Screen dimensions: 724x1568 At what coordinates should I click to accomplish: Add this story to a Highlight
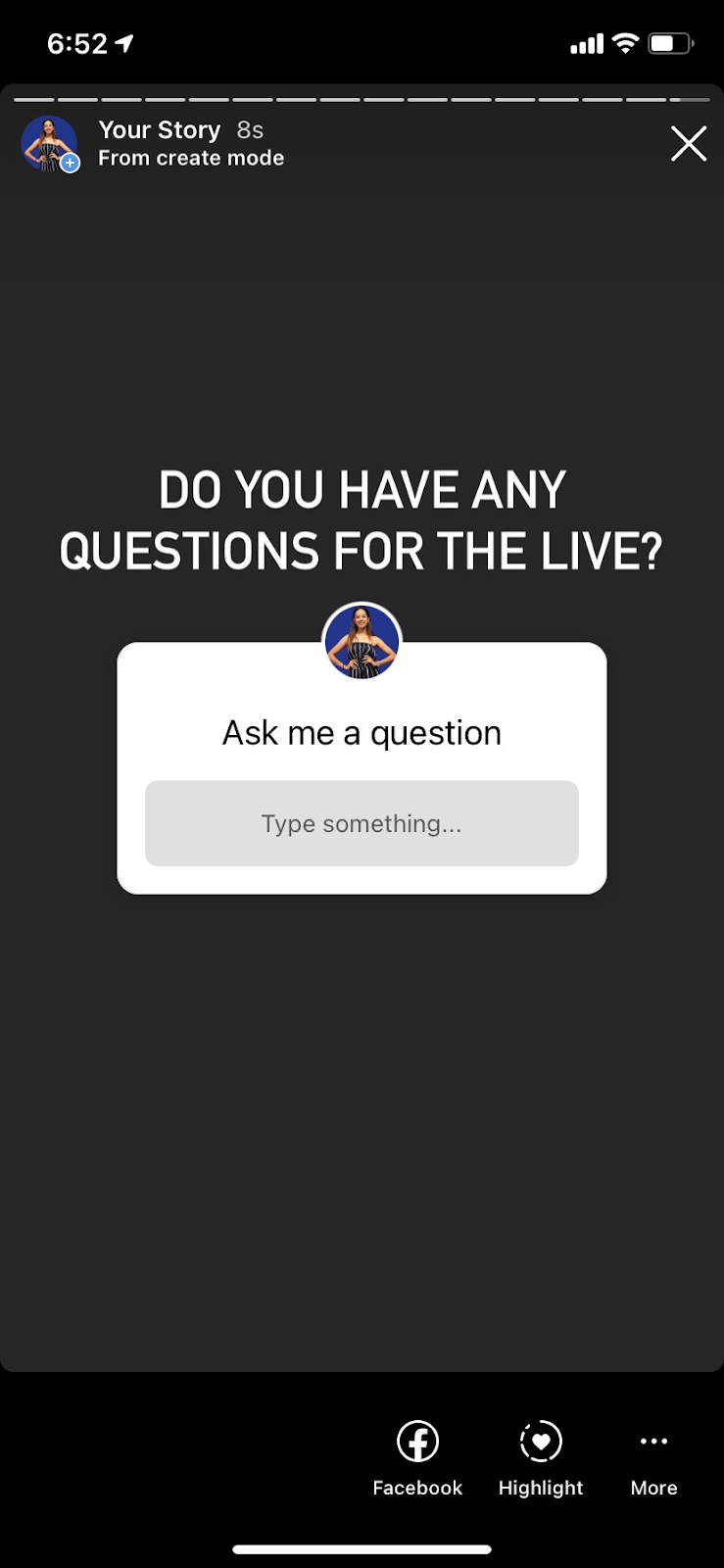[541, 1441]
